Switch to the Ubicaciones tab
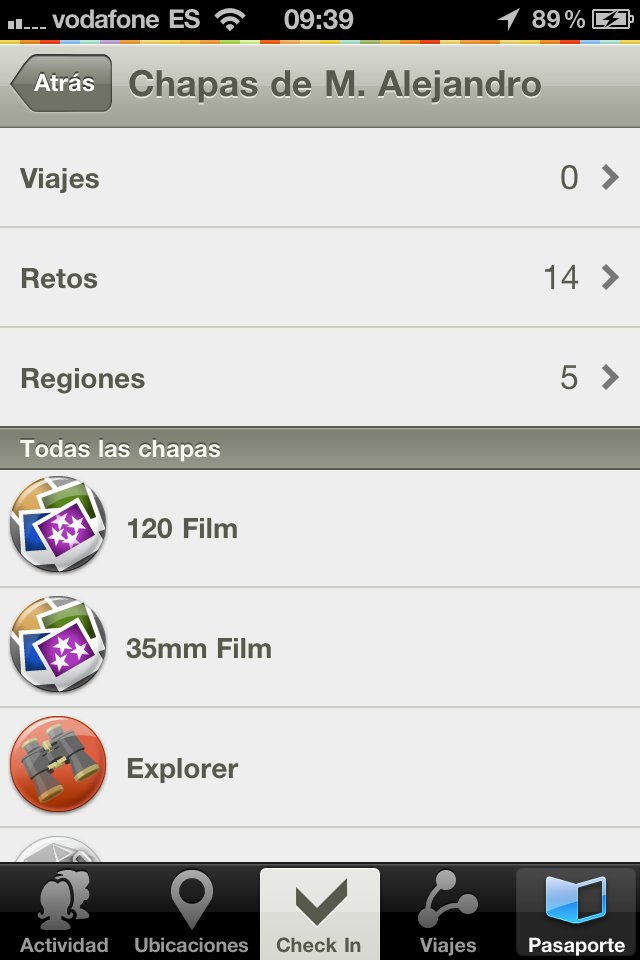Screen dimensions: 640x960 click(191, 914)
